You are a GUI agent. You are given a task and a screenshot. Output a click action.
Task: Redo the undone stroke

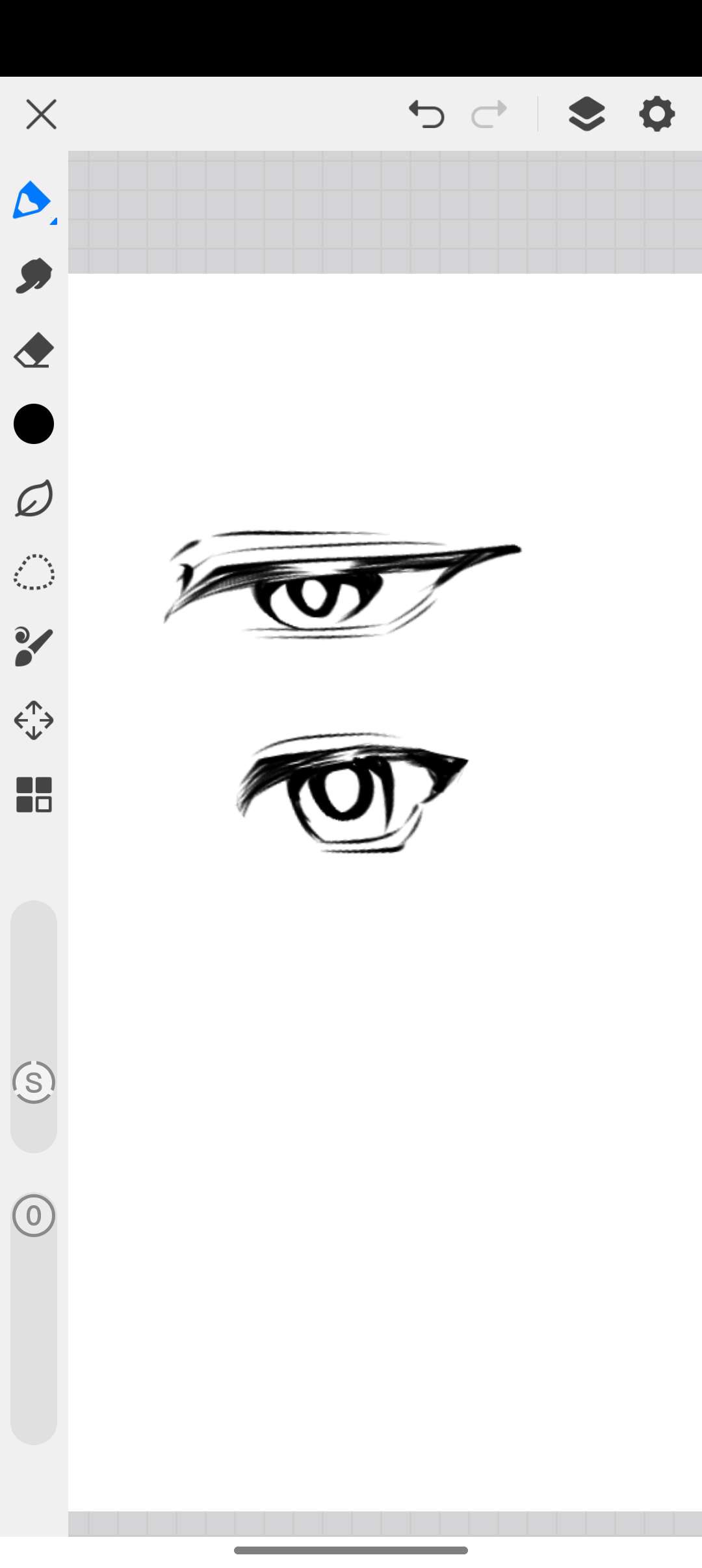click(x=489, y=114)
